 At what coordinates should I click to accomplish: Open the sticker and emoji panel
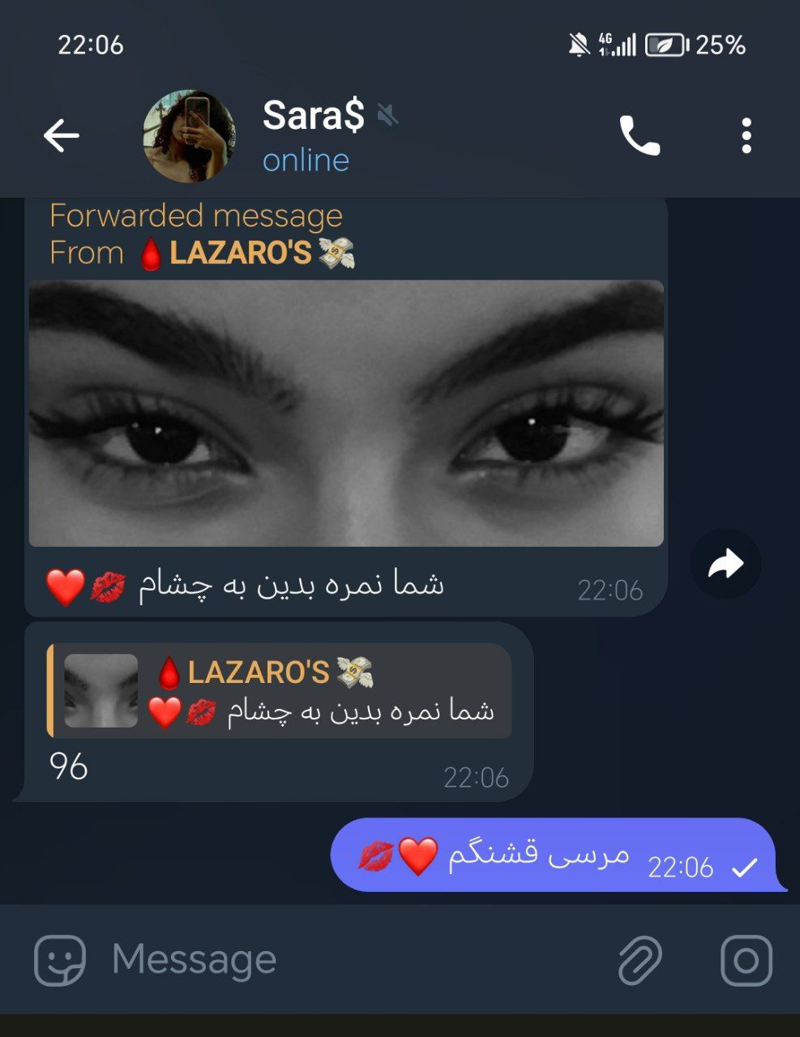[x=60, y=961]
